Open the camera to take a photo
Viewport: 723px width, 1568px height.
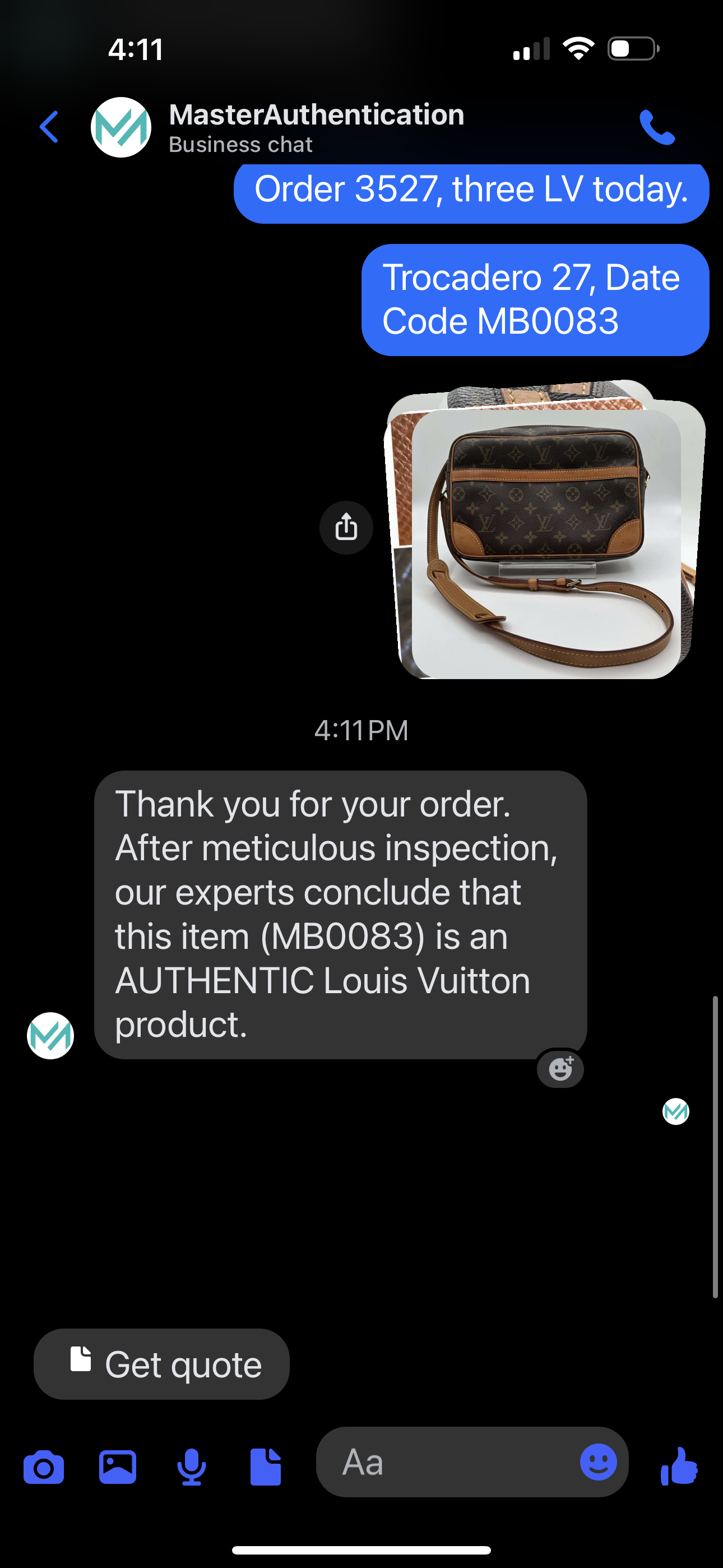tap(44, 1468)
